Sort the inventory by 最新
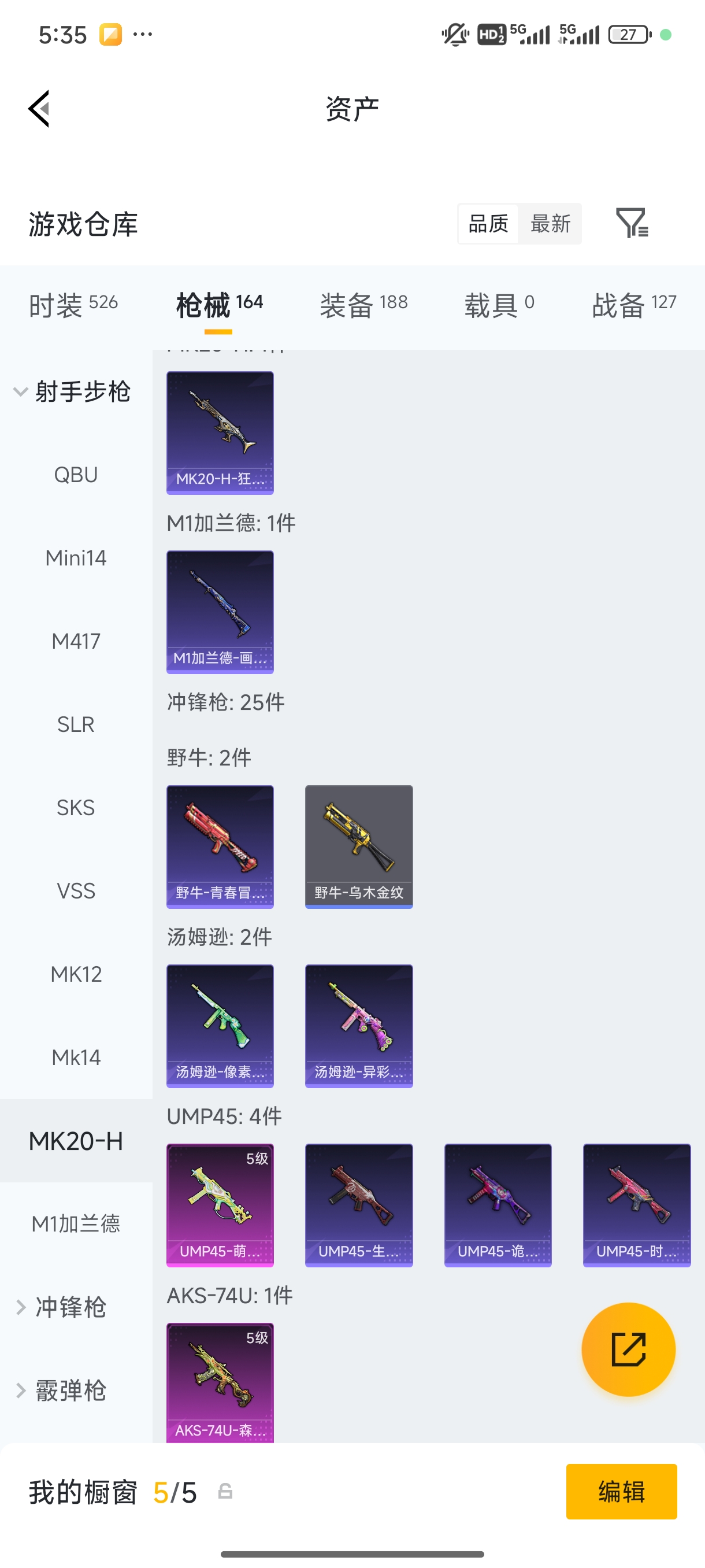The image size is (705, 1568). click(550, 223)
